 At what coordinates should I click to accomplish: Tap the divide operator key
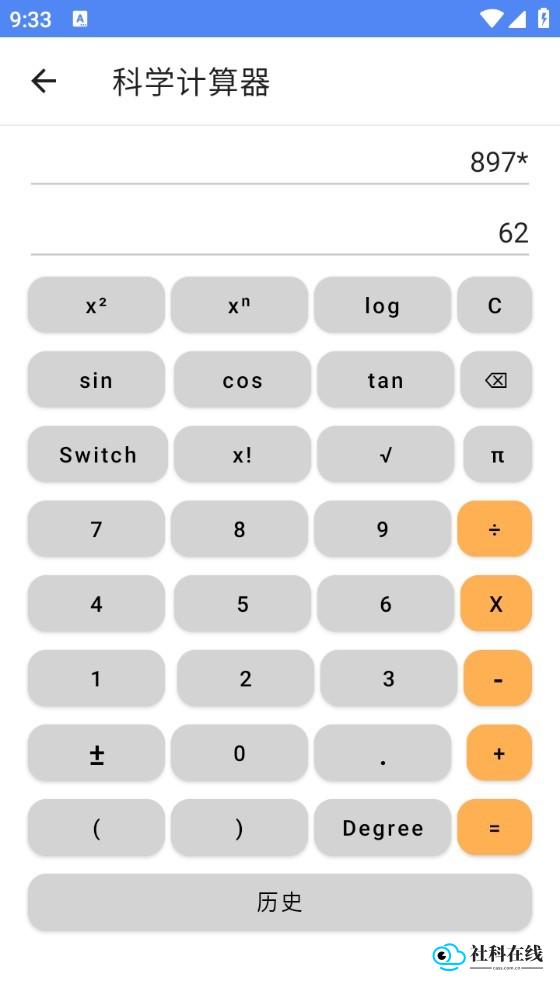[495, 529]
